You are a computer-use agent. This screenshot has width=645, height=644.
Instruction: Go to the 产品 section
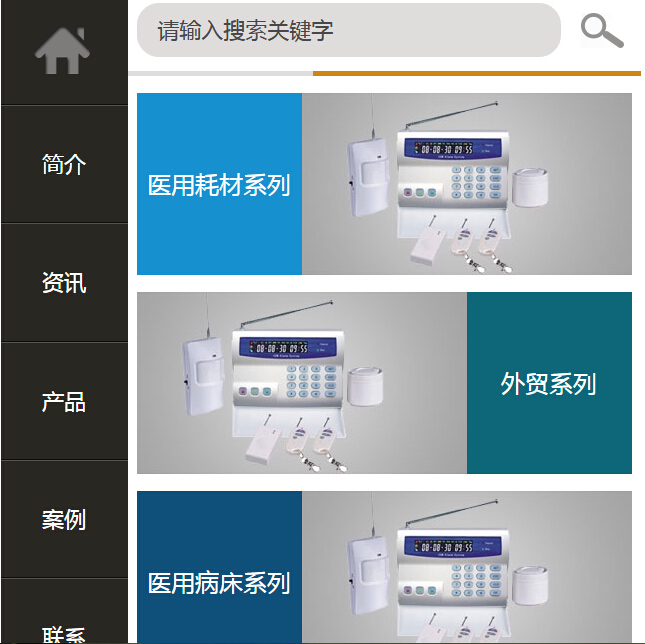coord(64,402)
